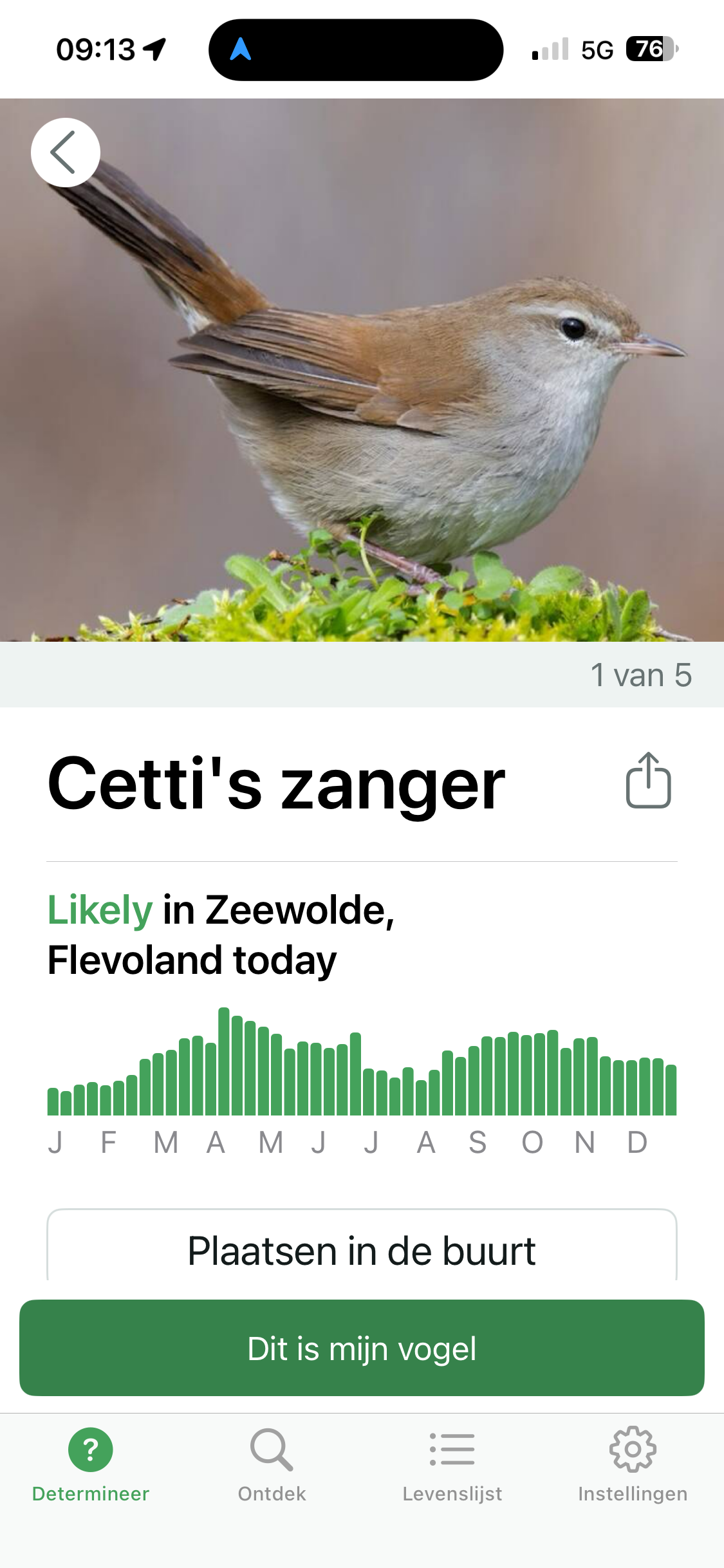Viewport: 724px width, 1568px height.
Task: Go back with the arrow button
Action: click(x=66, y=153)
